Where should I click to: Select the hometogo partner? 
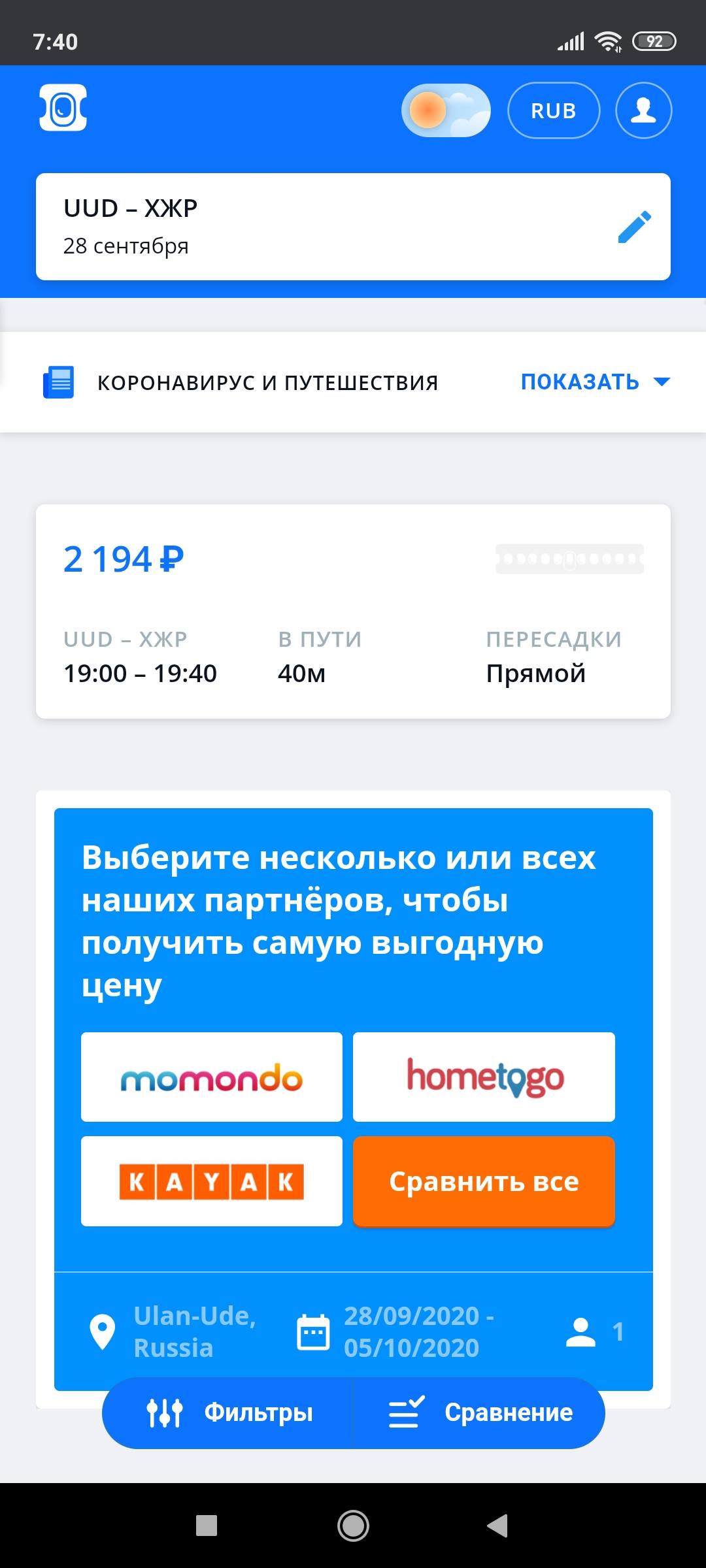(x=484, y=1077)
